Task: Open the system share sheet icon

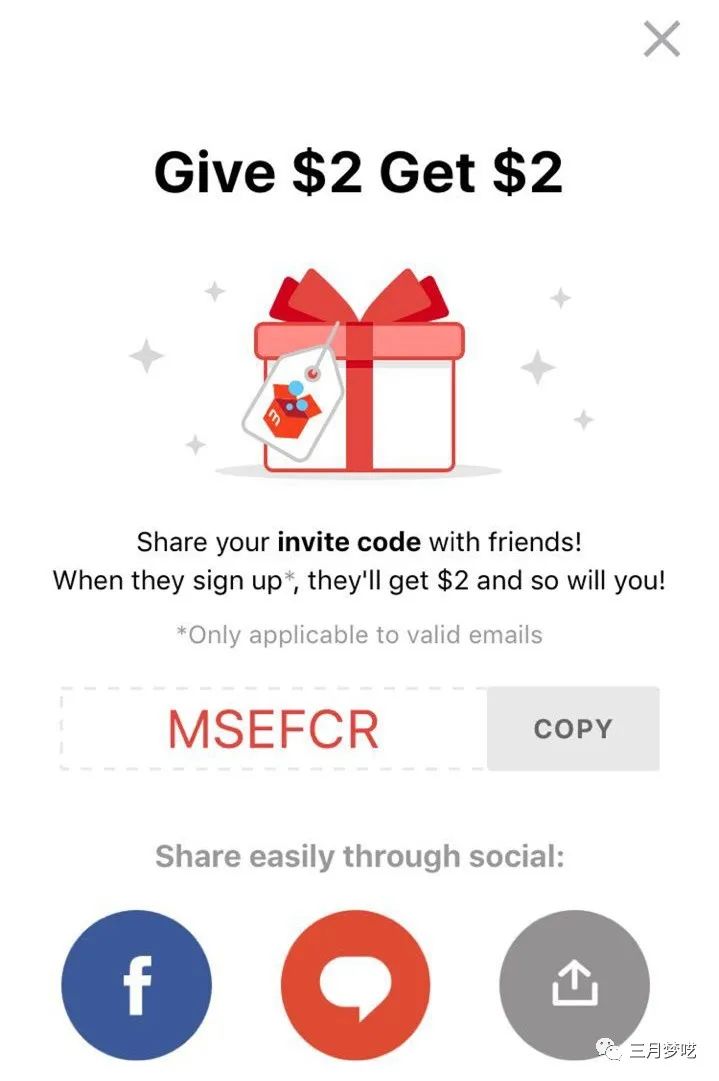Action: (x=574, y=985)
